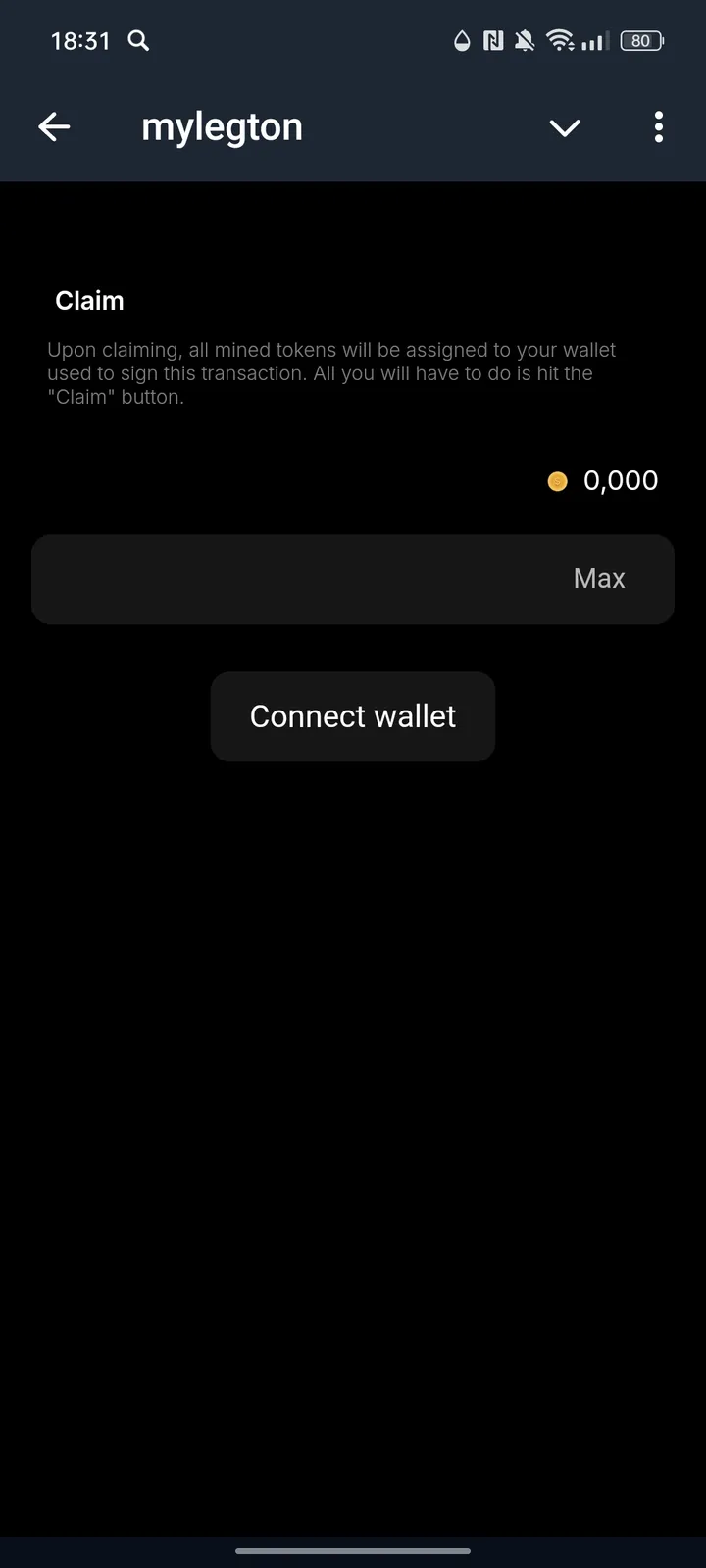706x1568 pixels.
Task: Open the overflow menu at top right
Action: coord(658,126)
